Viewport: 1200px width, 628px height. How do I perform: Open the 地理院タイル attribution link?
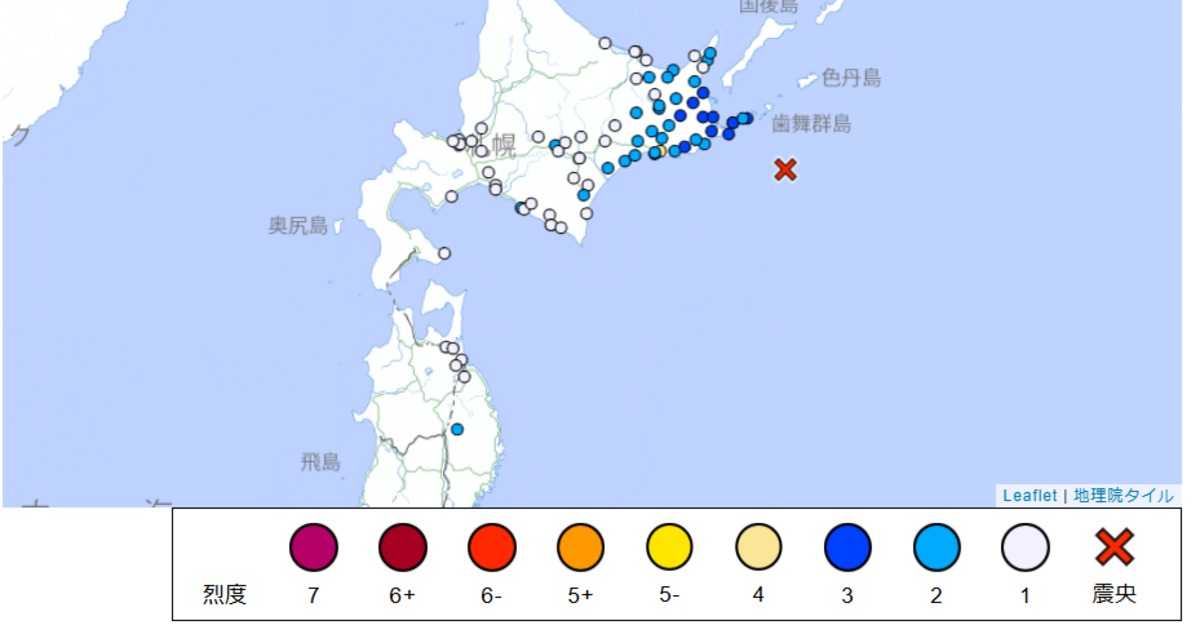pyautogui.click(x=1123, y=496)
